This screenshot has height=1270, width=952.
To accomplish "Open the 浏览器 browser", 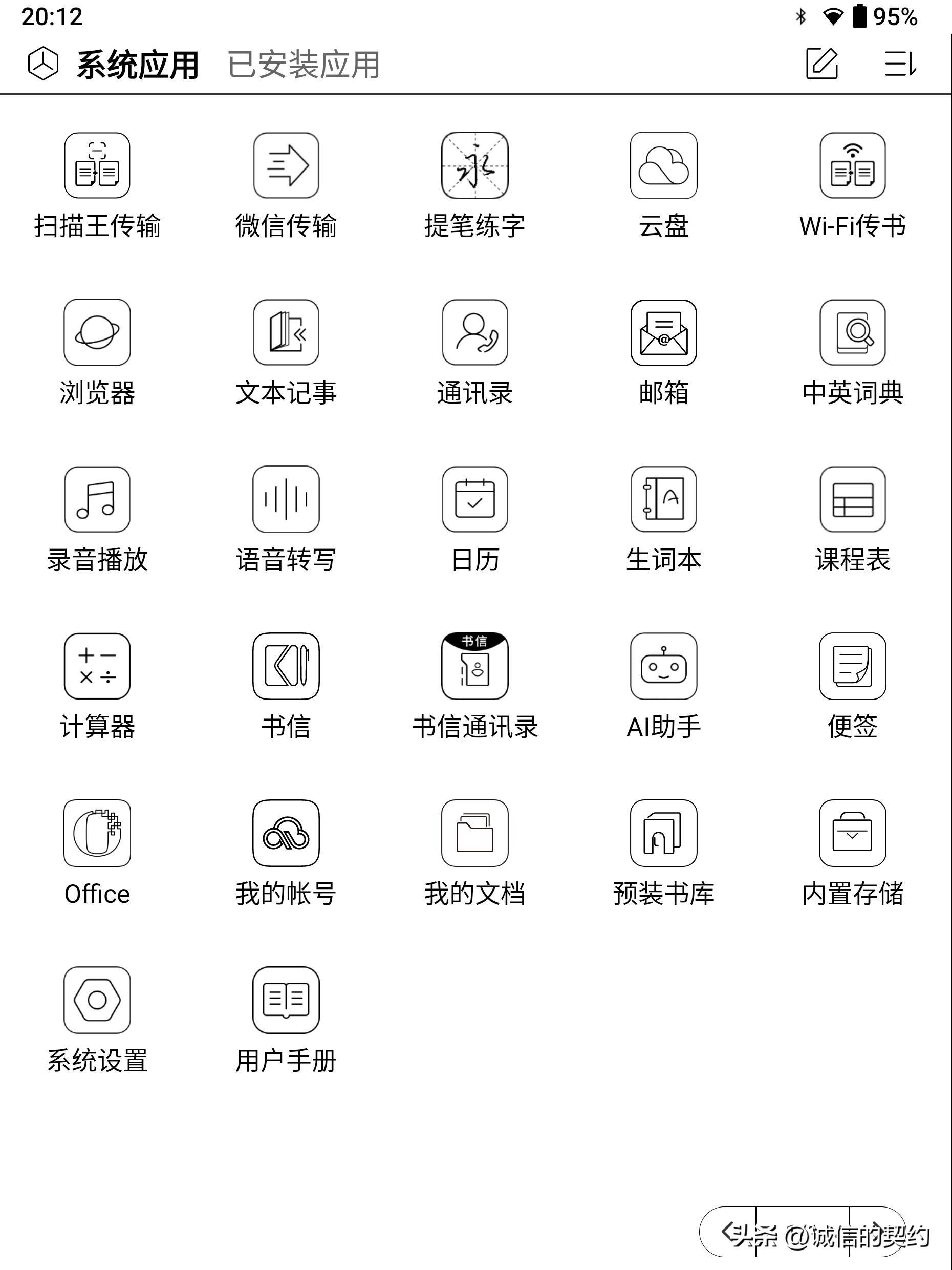I will [x=97, y=332].
